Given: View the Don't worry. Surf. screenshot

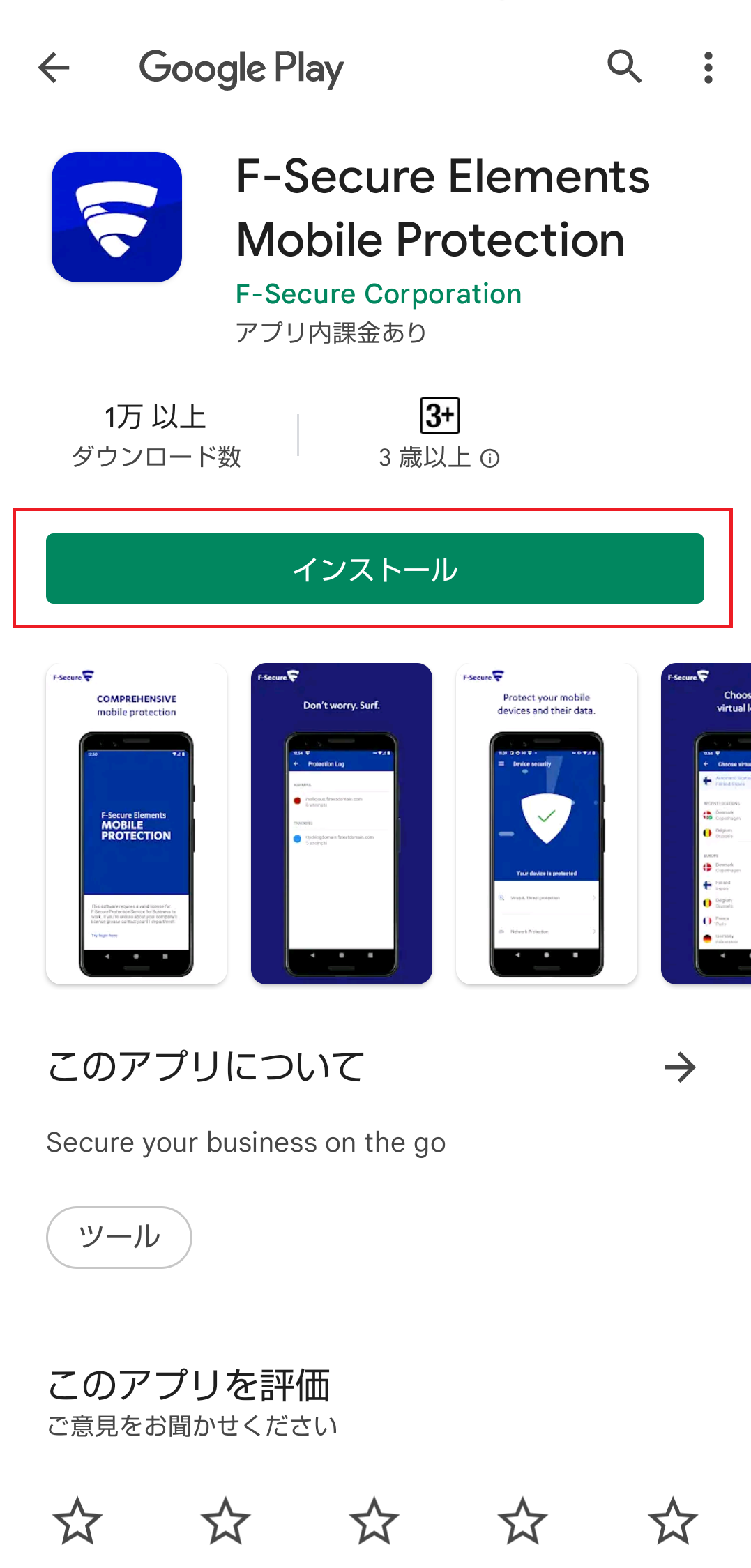Looking at the screenshot, I should pyautogui.click(x=342, y=823).
